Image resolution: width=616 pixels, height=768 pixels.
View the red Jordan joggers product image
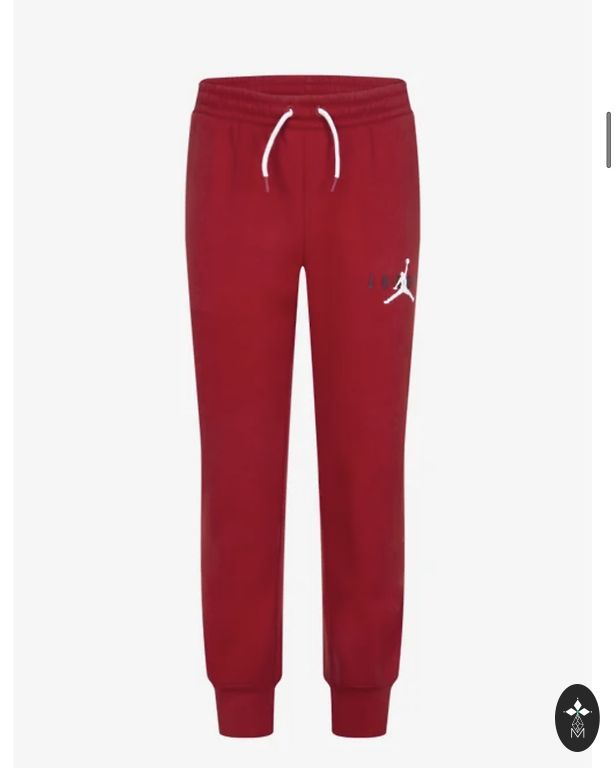302,400
